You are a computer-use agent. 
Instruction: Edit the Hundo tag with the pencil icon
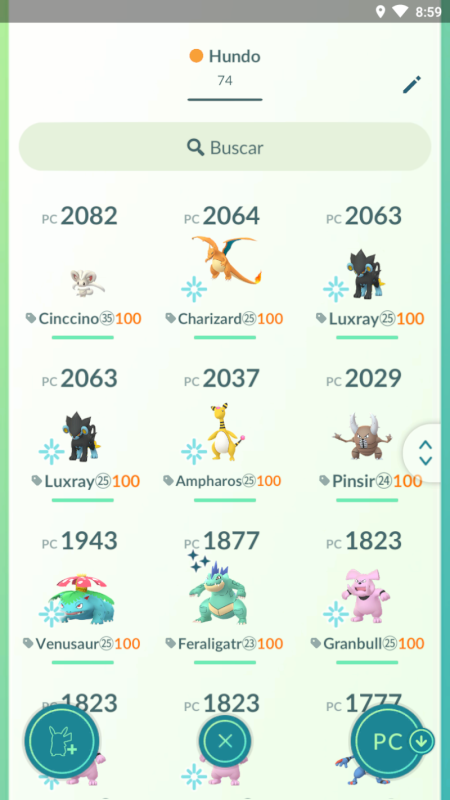(412, 85)
